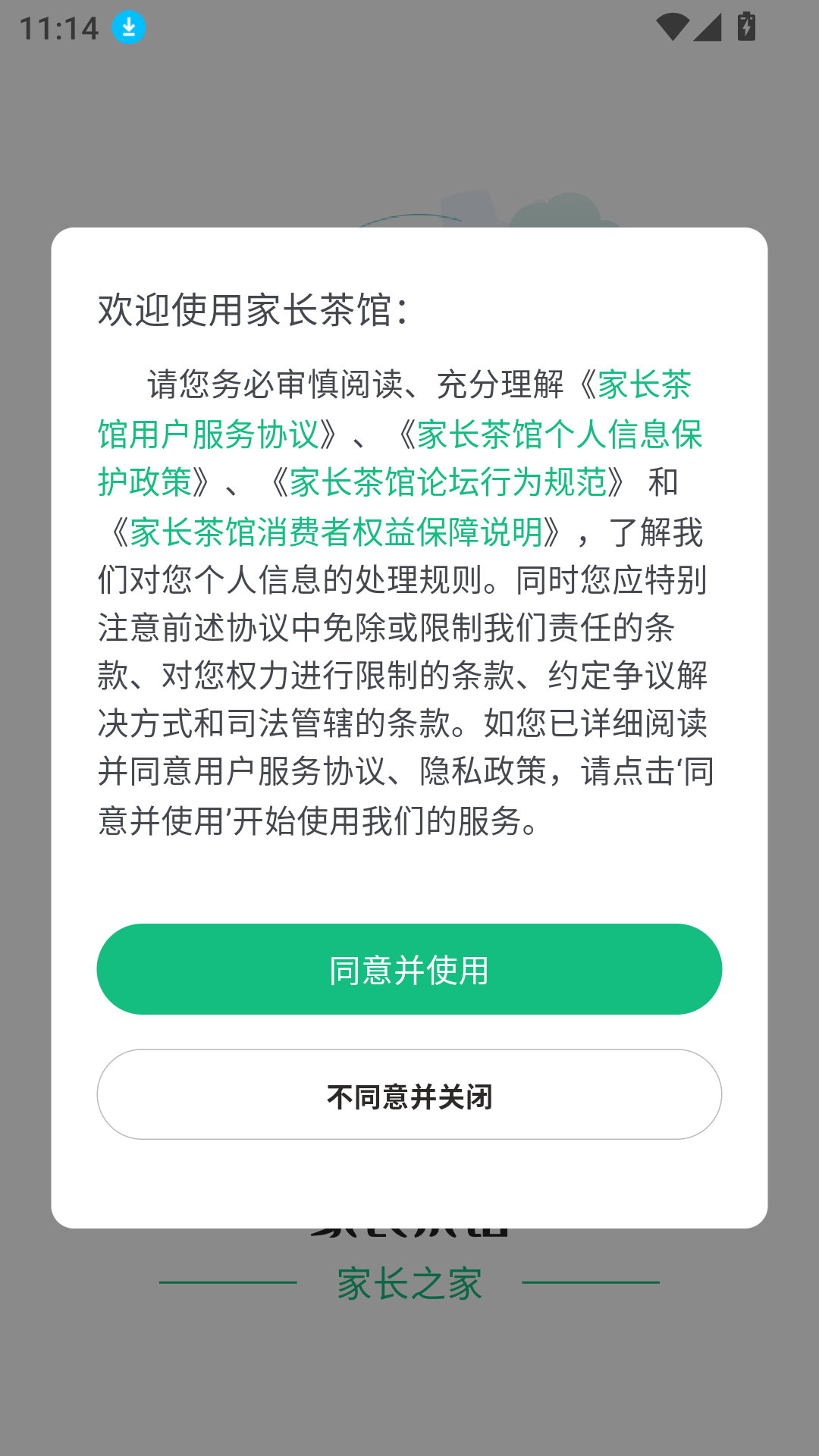
Task: Tap the Wi-Fi status icon
Action: pos(673,27)
